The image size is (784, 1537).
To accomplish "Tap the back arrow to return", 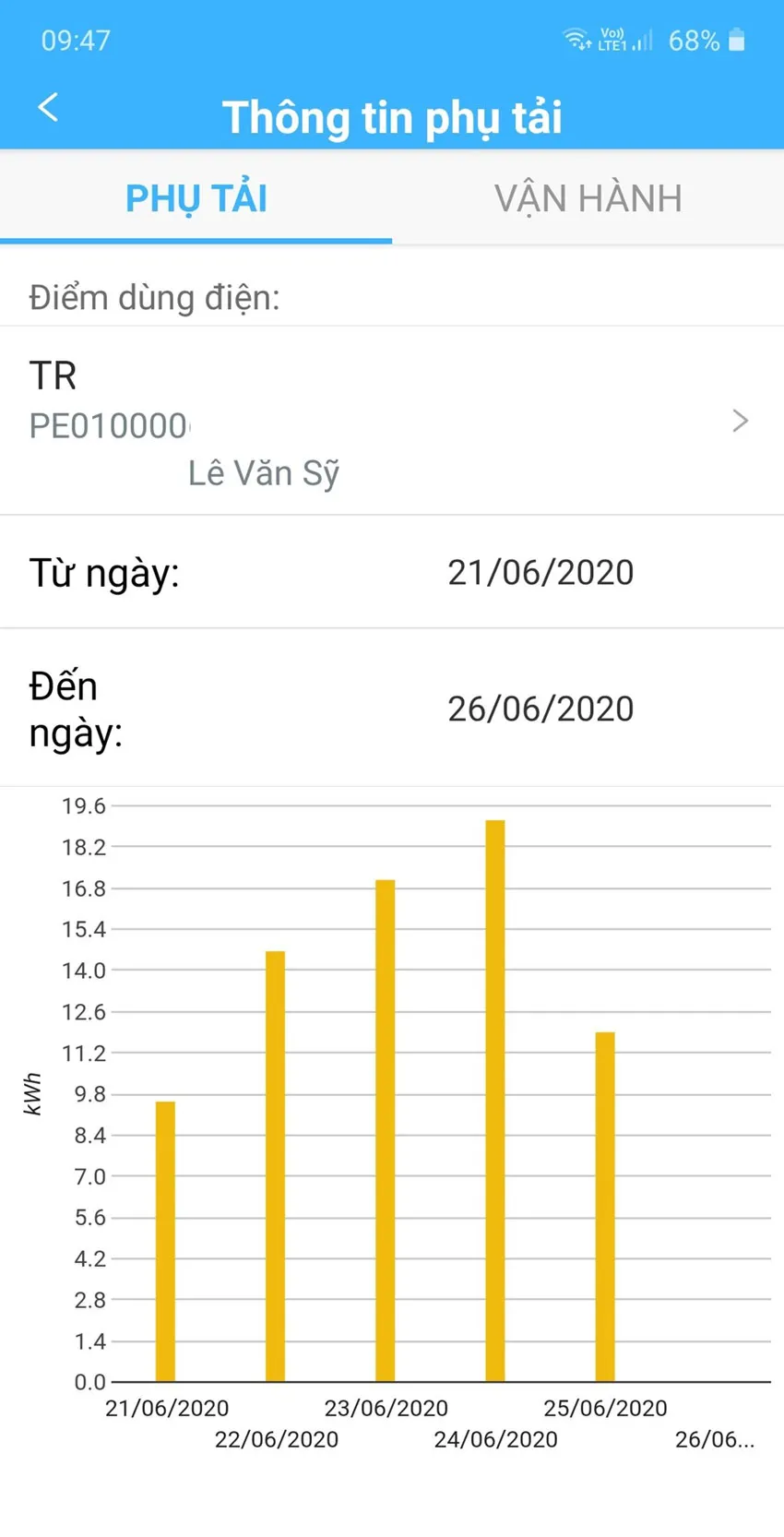I will (x=48, y=107).
